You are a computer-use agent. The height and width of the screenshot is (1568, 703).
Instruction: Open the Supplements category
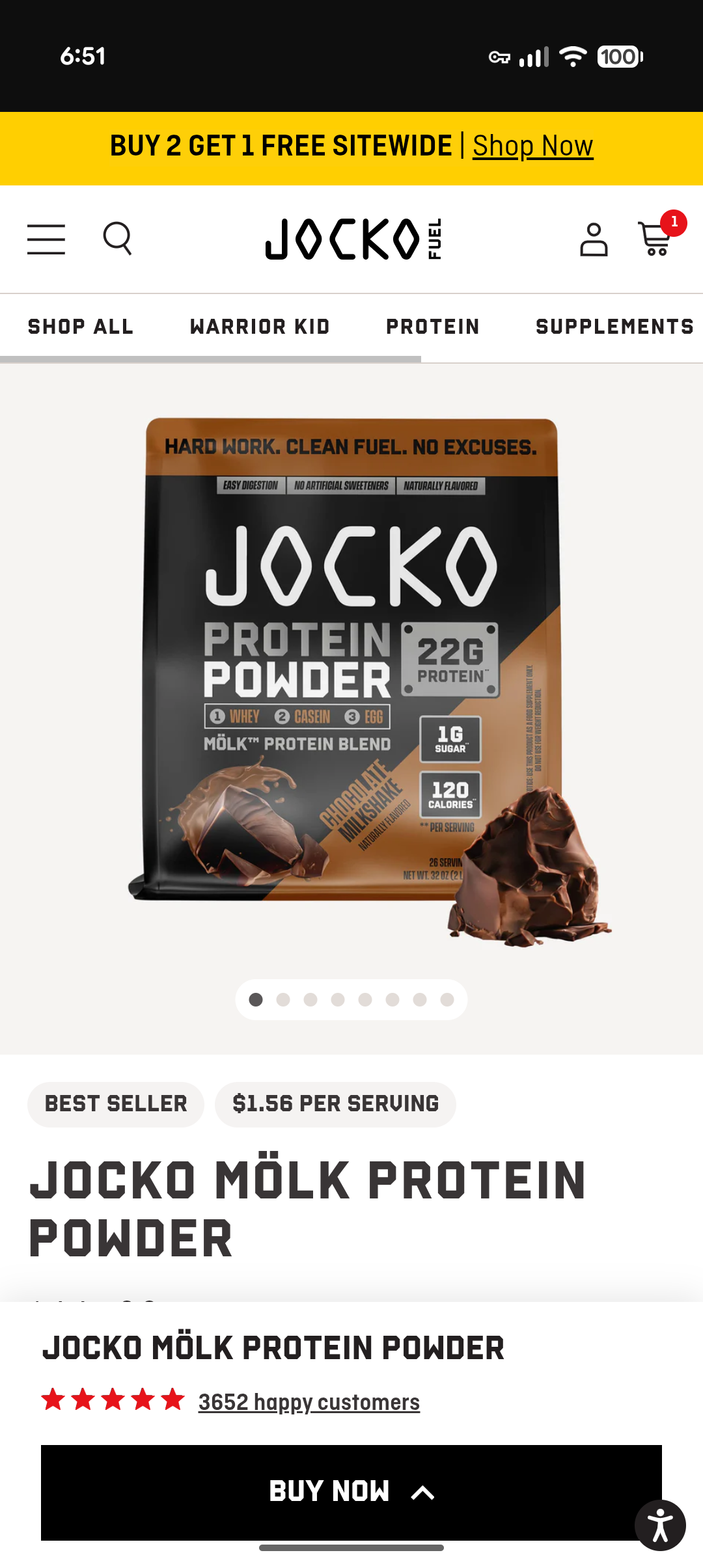point(614,327)
